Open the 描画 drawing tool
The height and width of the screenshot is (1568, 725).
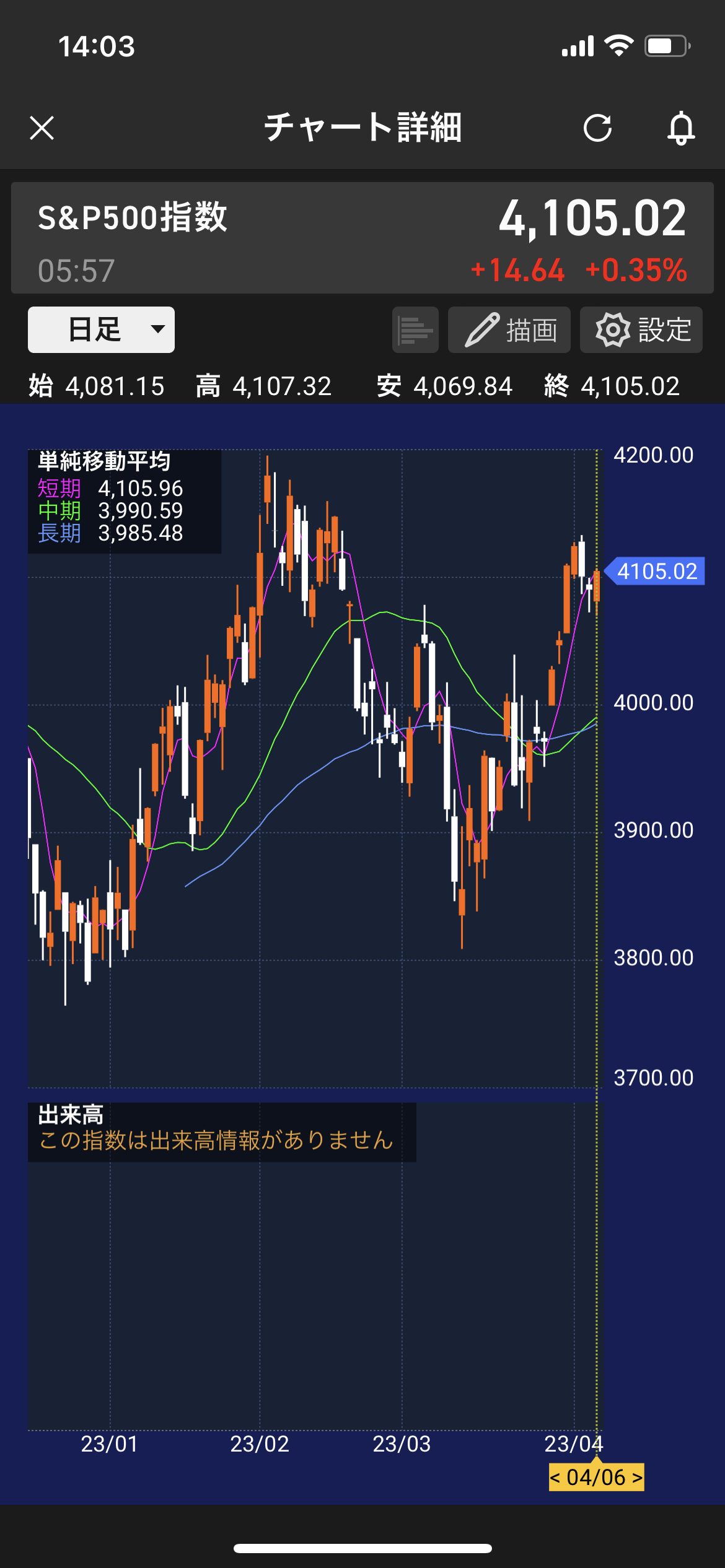point(509,330)
